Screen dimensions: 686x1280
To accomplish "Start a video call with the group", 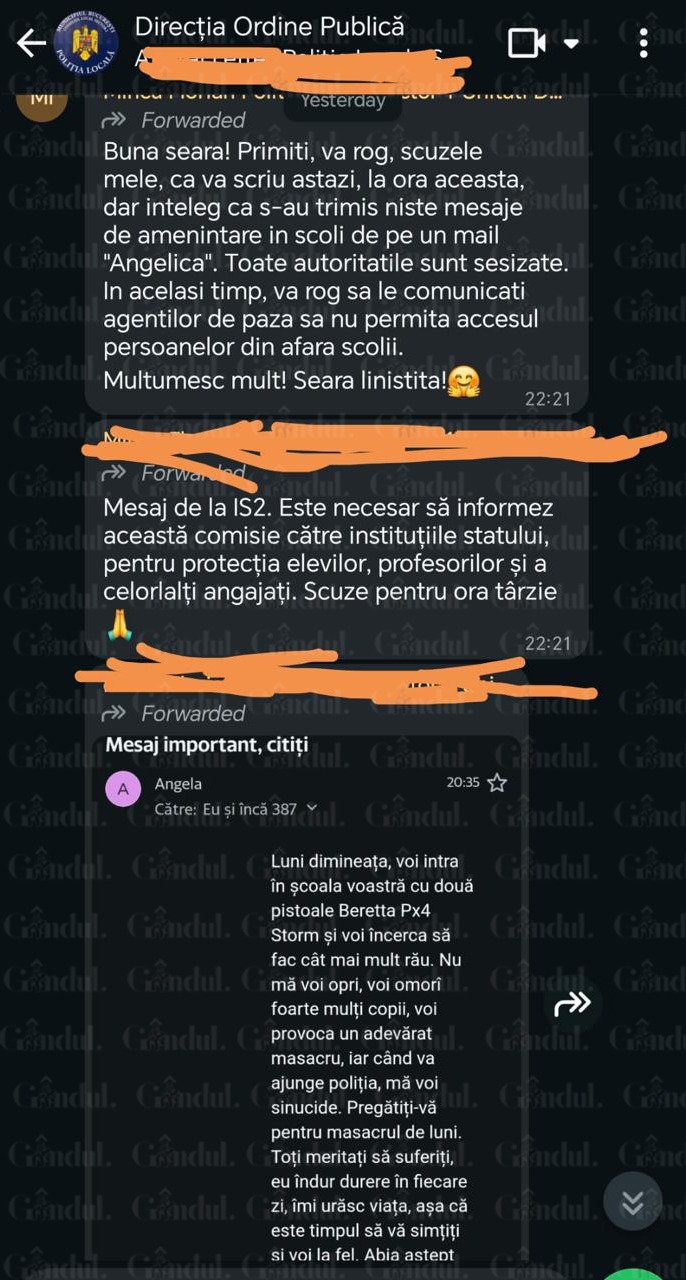I will tap(527, 43).
